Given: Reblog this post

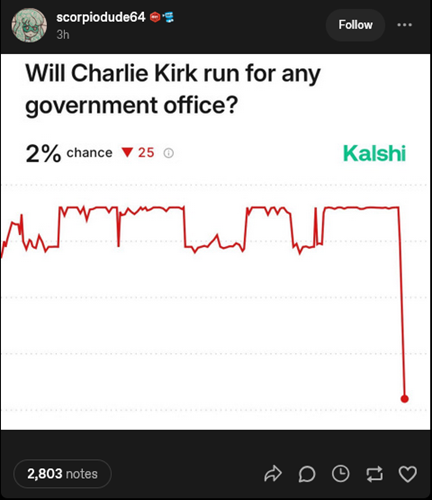Looking at the screenshot, I should coord(374,474).
